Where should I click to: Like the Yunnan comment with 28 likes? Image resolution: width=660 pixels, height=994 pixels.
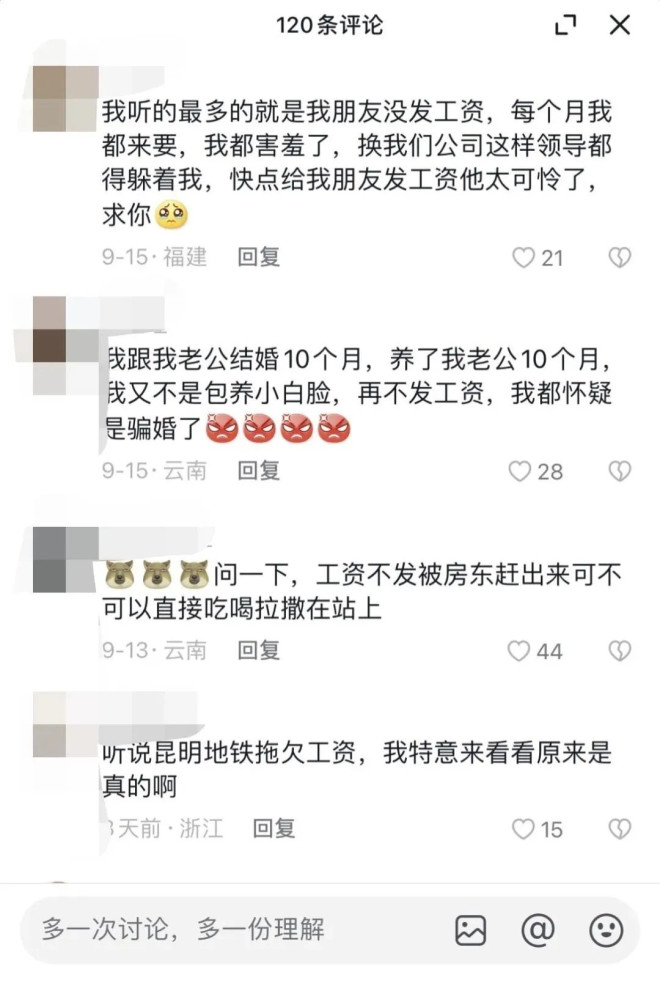coord(520,471)
